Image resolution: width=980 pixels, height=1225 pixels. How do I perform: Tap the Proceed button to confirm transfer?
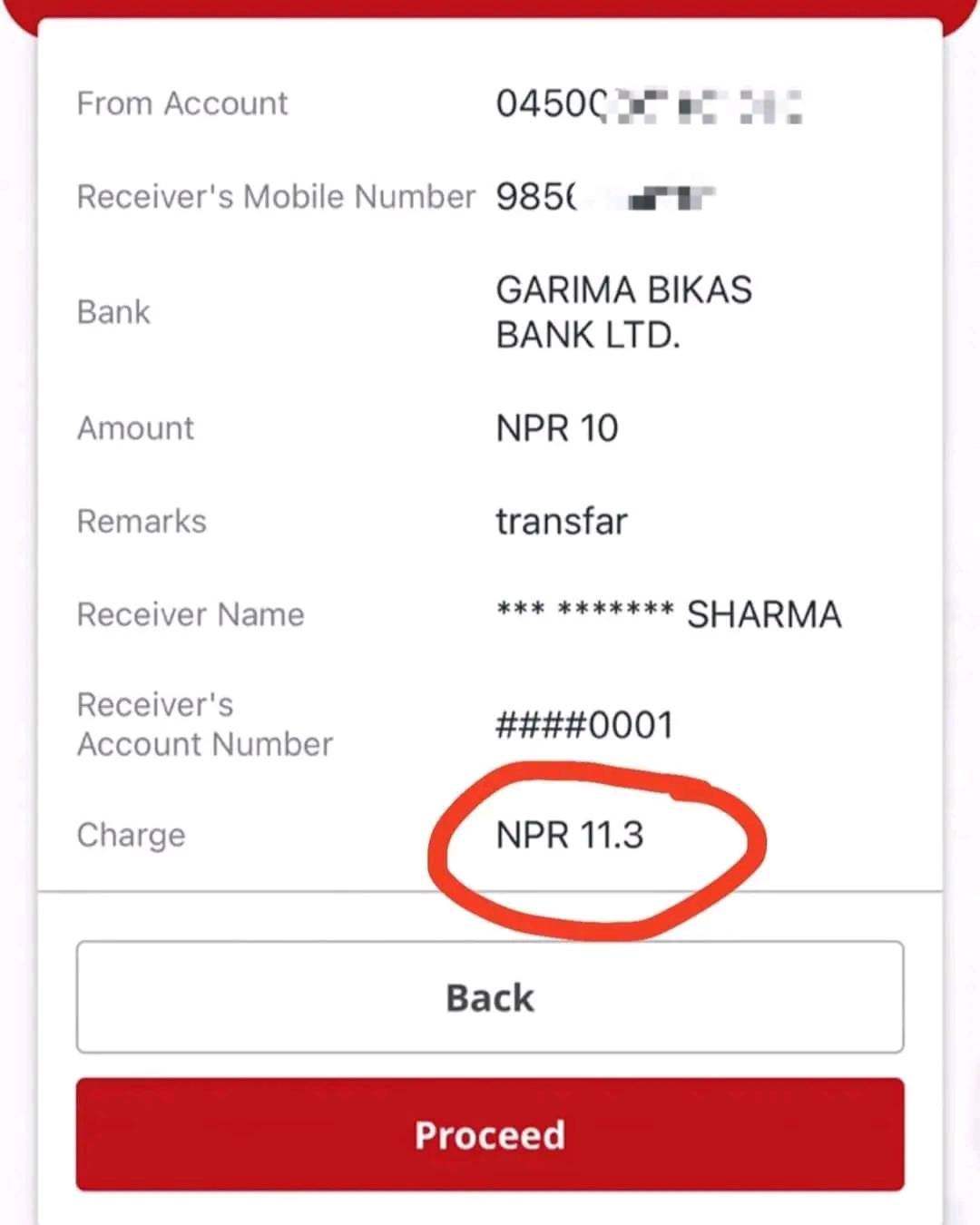[x=490, y=1134]
